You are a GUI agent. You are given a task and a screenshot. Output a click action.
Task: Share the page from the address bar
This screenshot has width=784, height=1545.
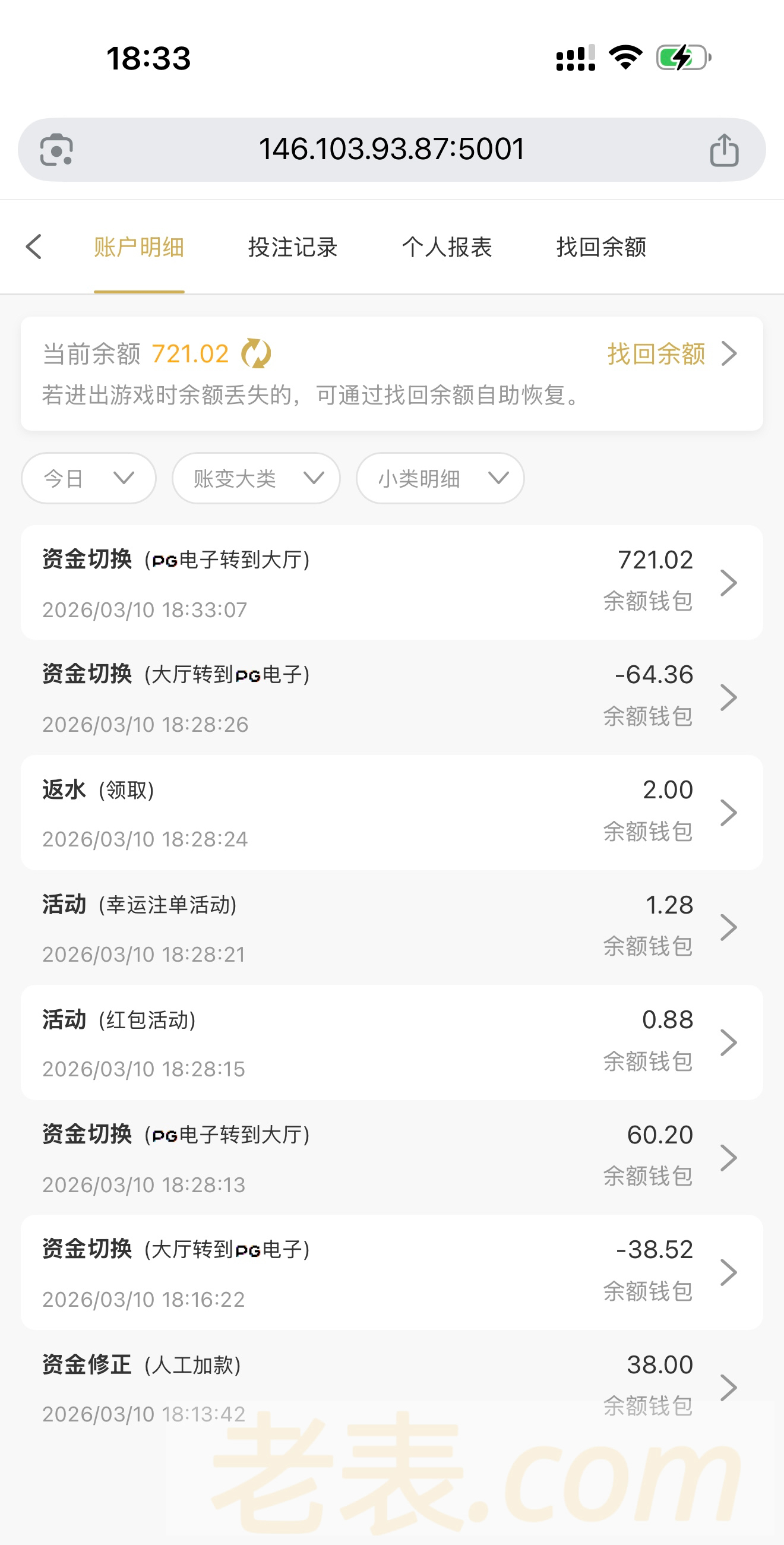(724, 150)
